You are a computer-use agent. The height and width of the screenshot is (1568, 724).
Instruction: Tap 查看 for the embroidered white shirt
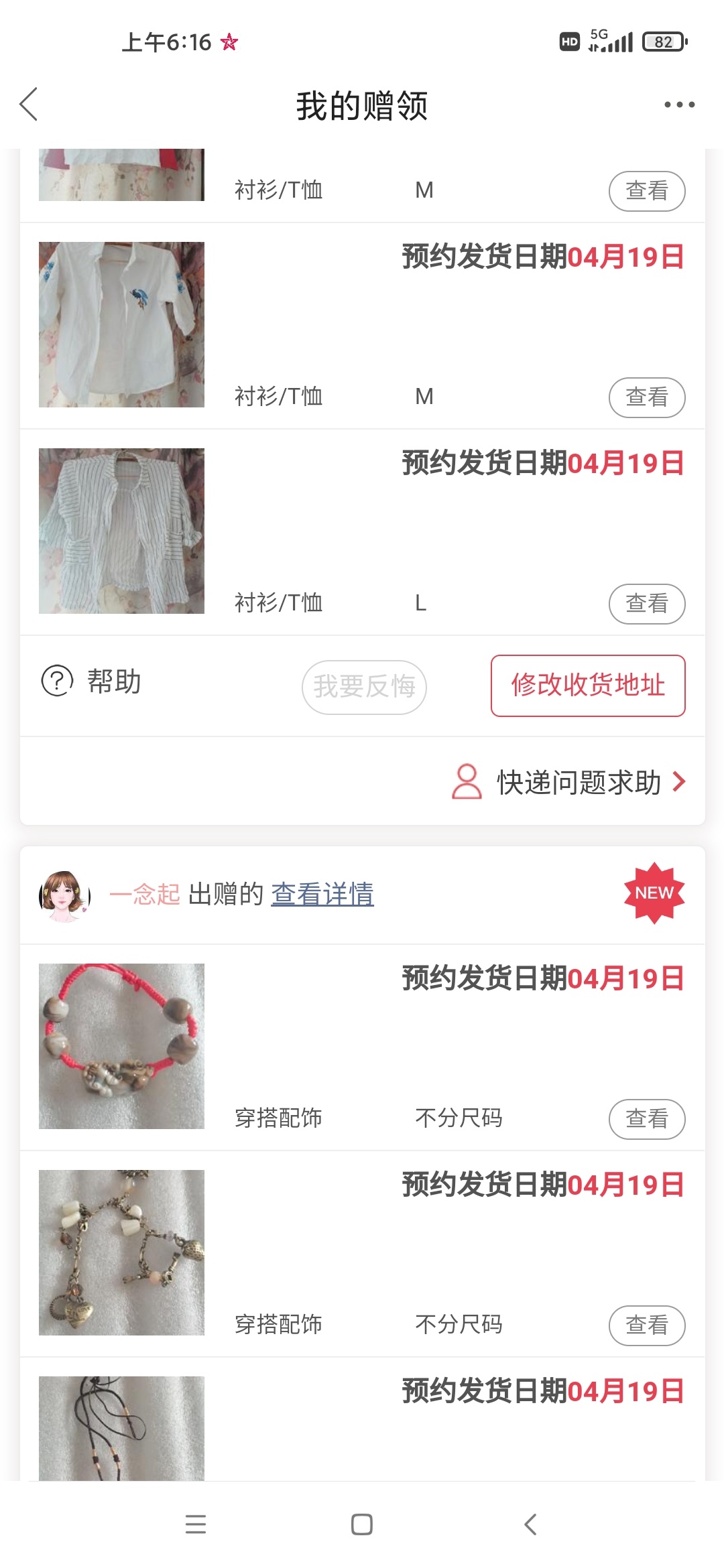pos(646,397)
